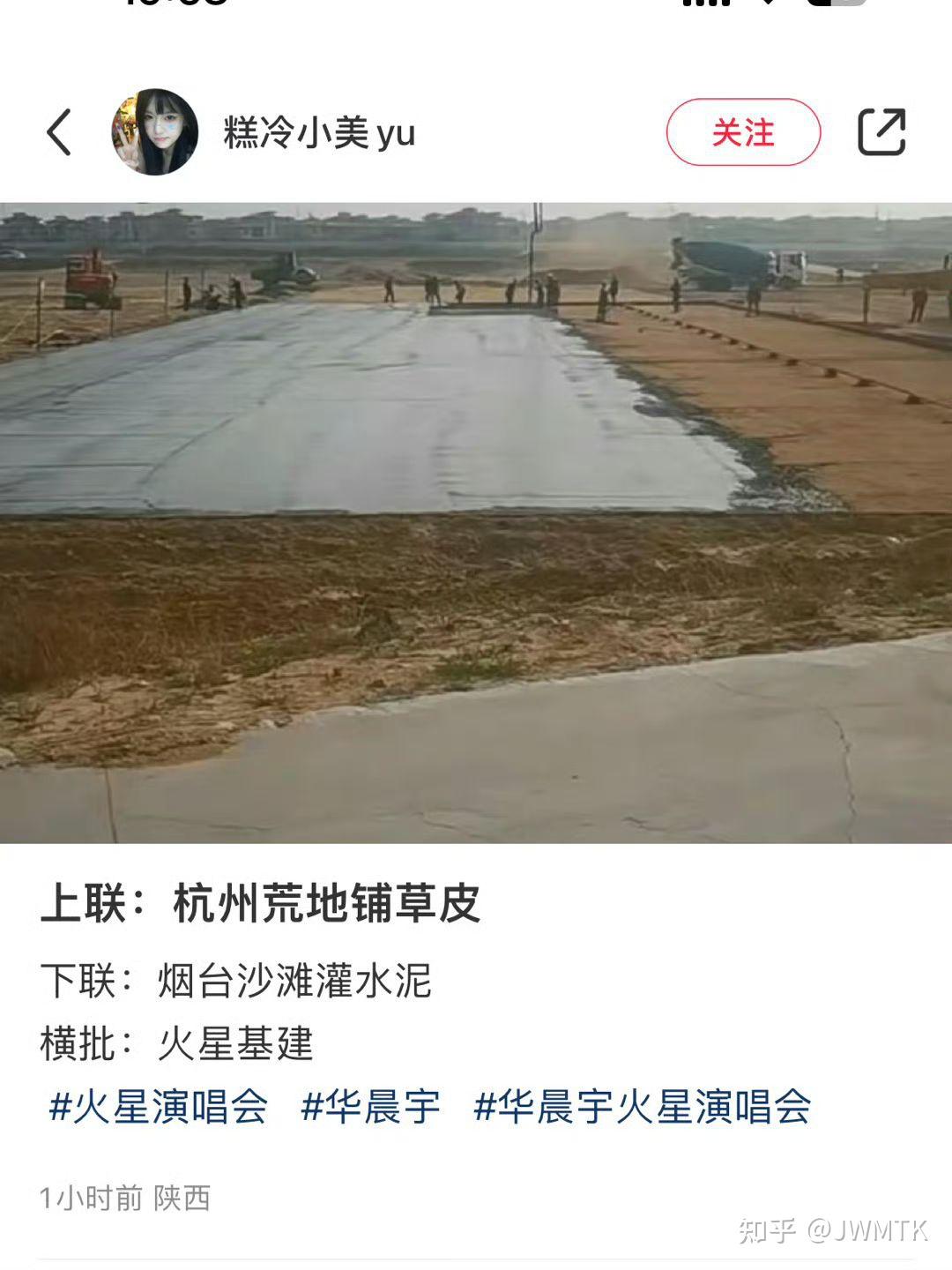Open the #华晨宇 hashtag
This screenshot has height=1270, width=952.
370,1106
